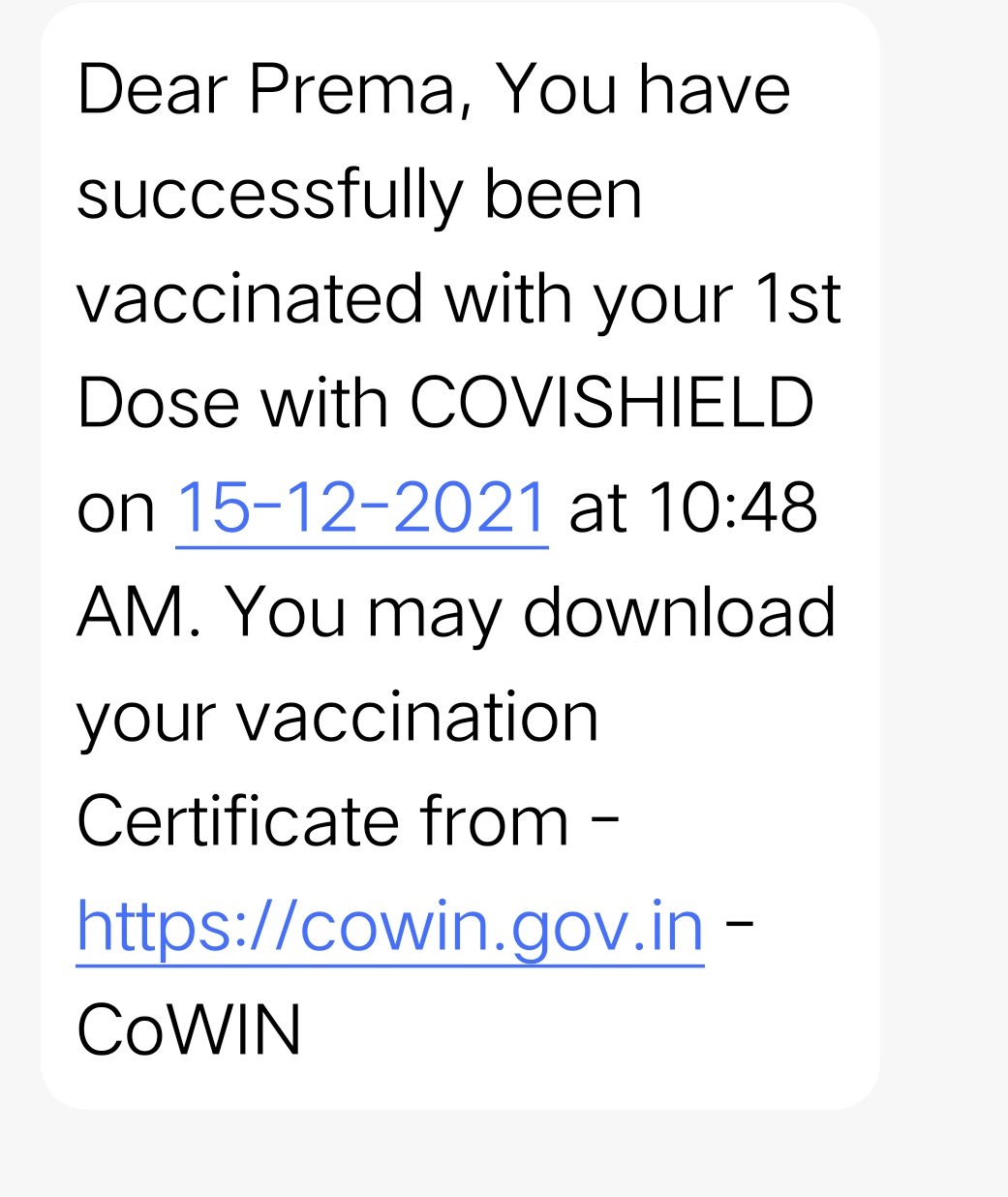Tap the 15-12-2021 date link
1008x1197 pixels.
click(361, 508)
